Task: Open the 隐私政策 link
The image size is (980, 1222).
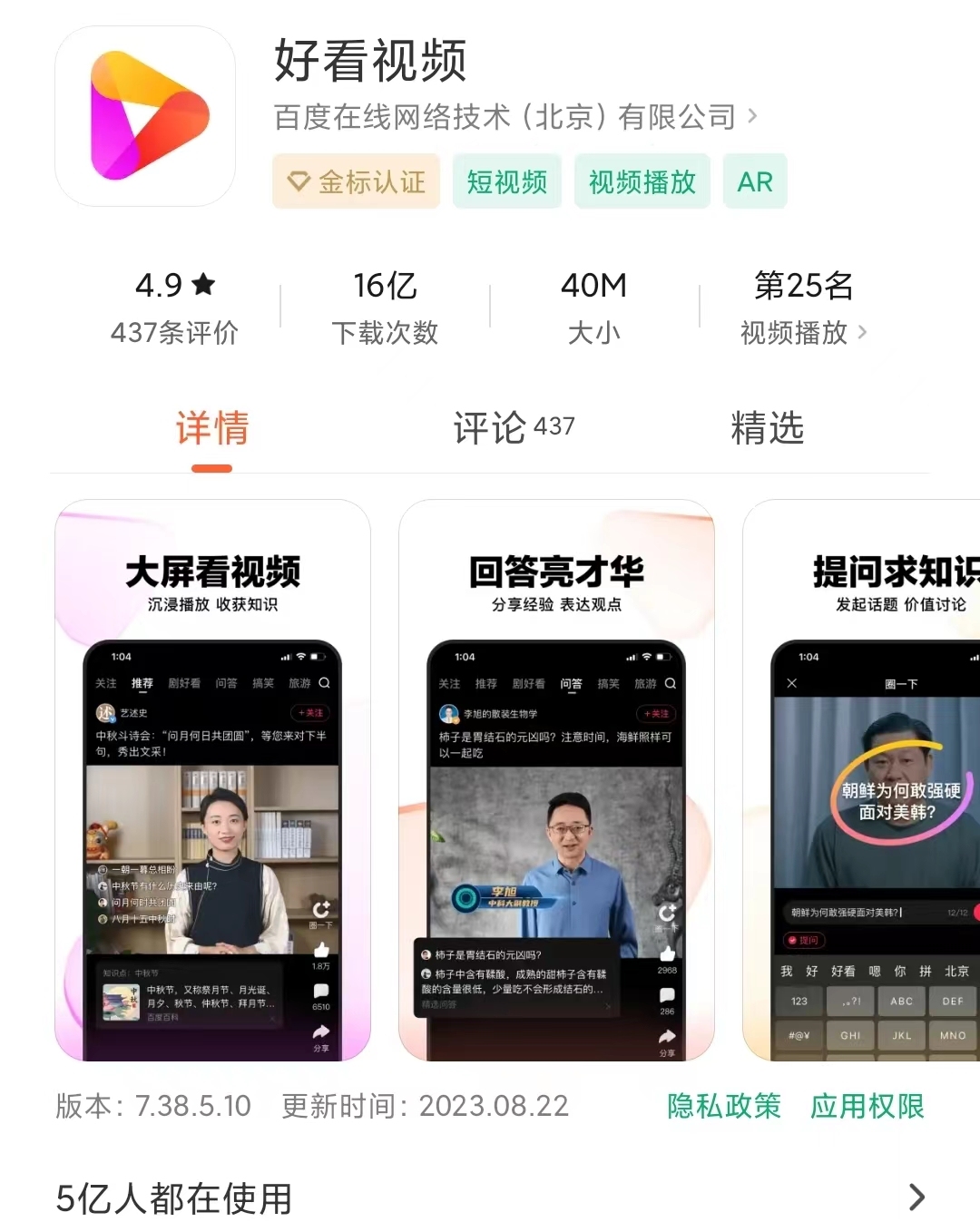Action: [723, 1106]
